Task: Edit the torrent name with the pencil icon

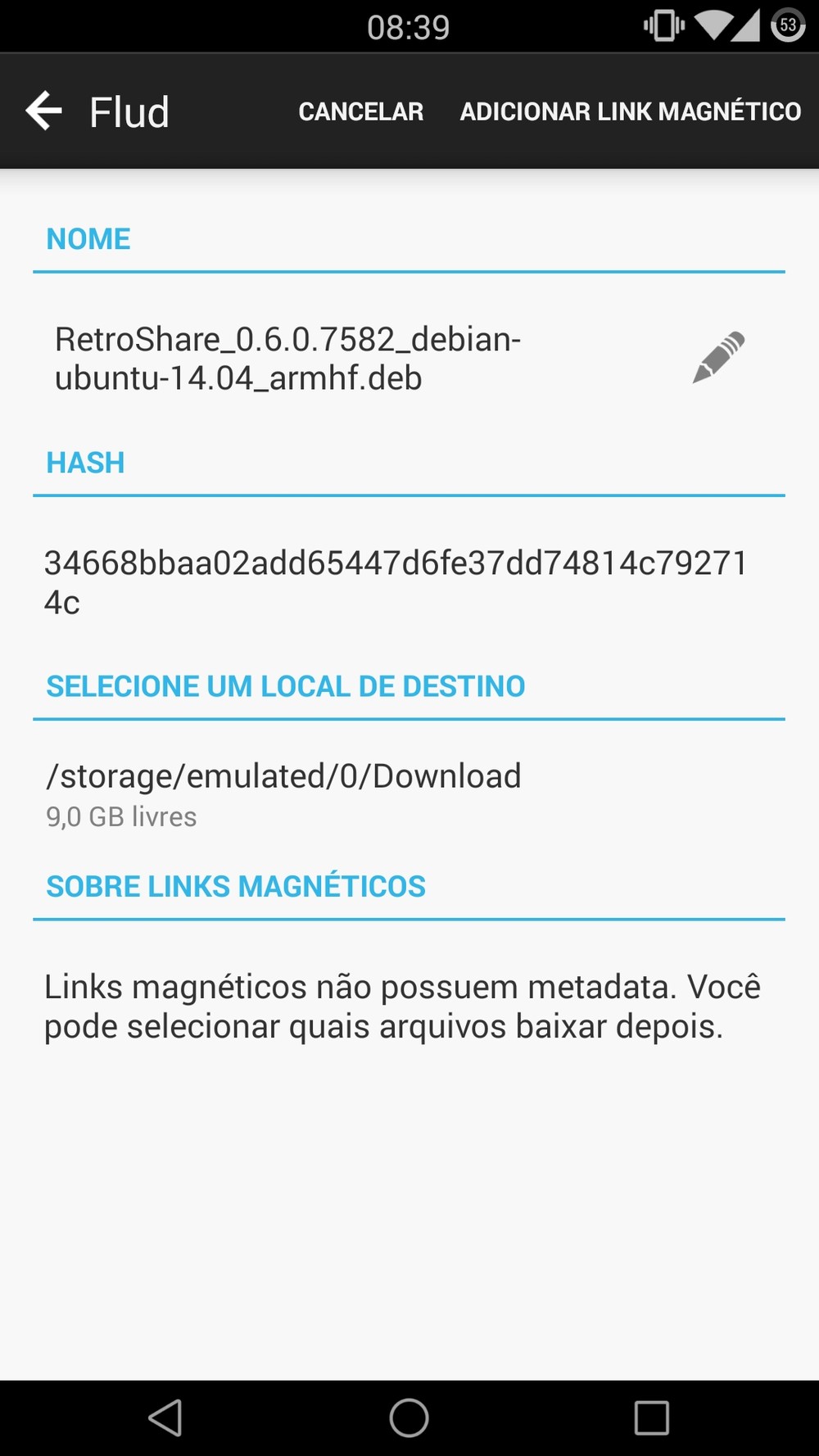Action: (x=718, y=357)
